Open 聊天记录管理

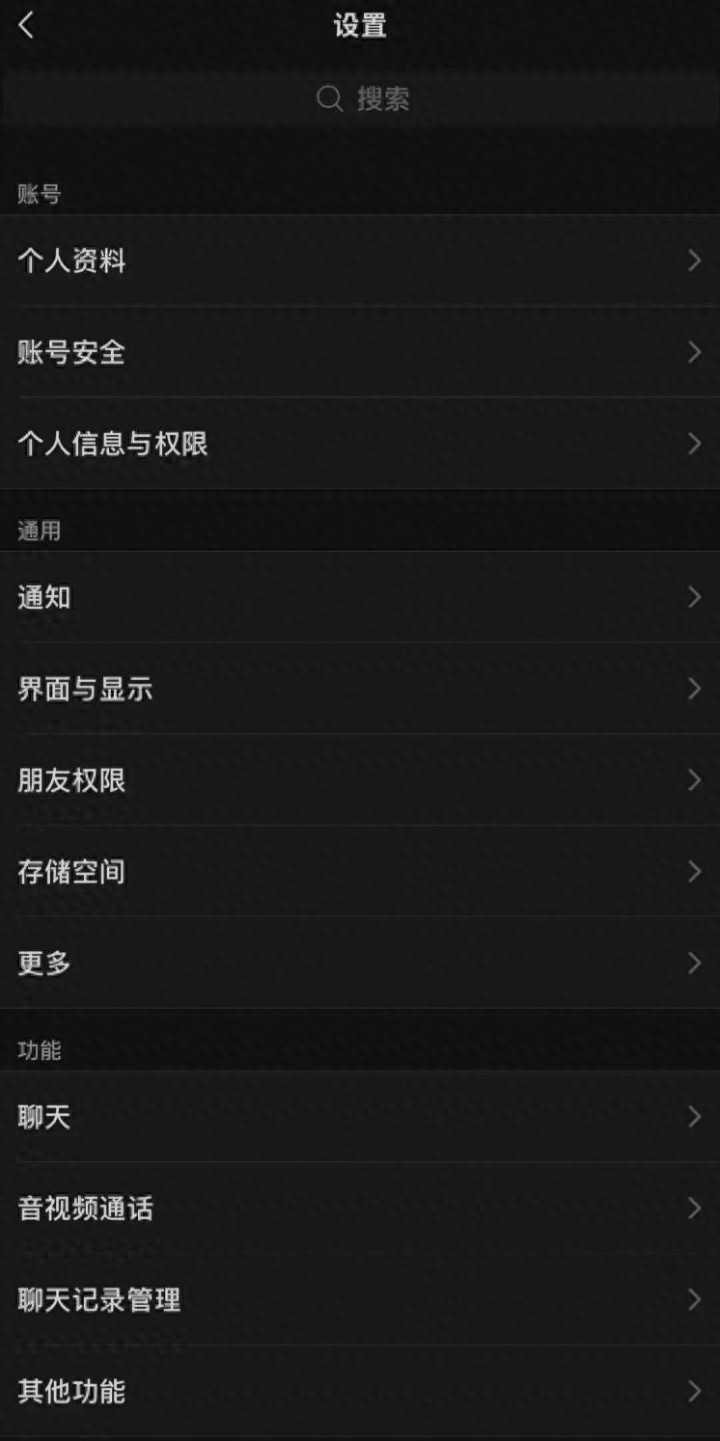coord(360,1299)
